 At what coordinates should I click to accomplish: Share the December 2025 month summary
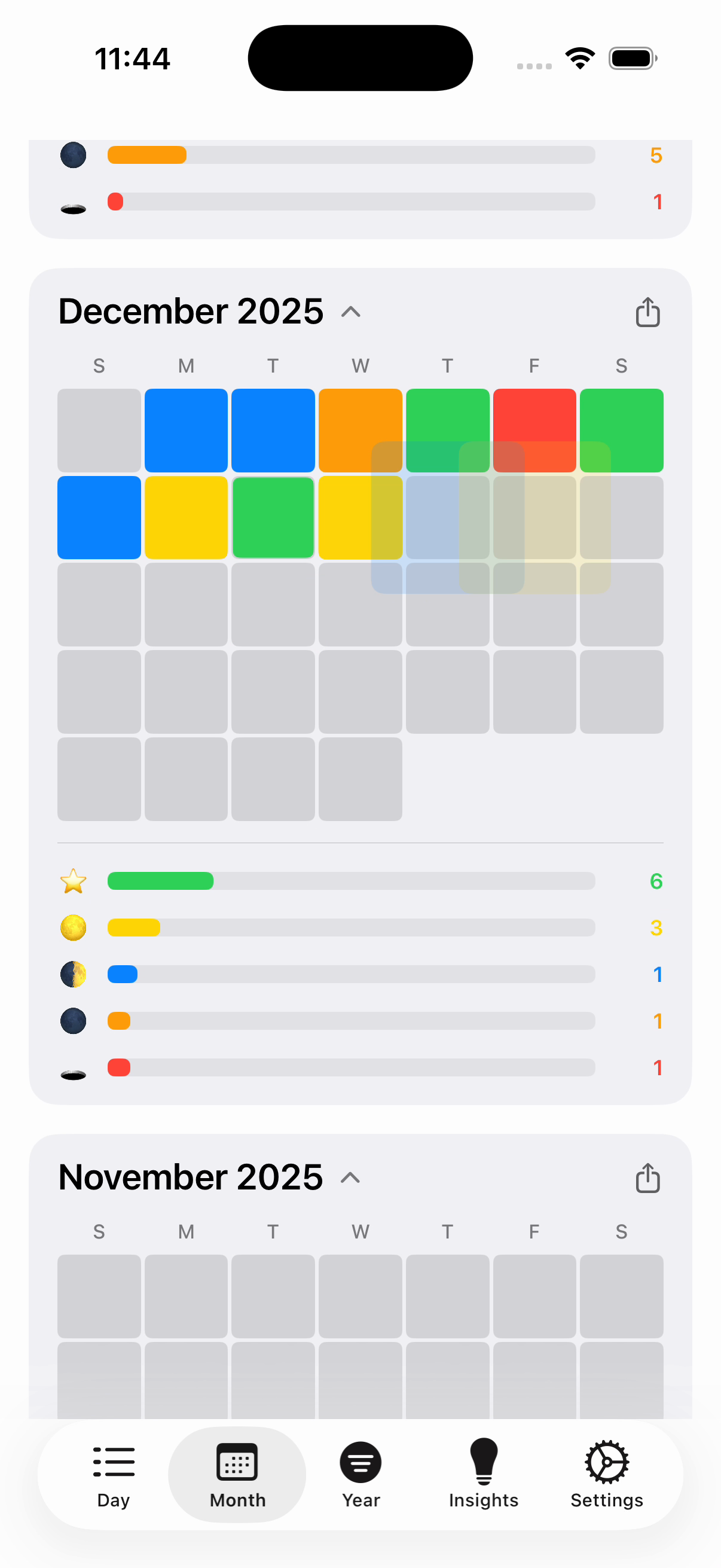pyautogui.click(x=647, y=312)
